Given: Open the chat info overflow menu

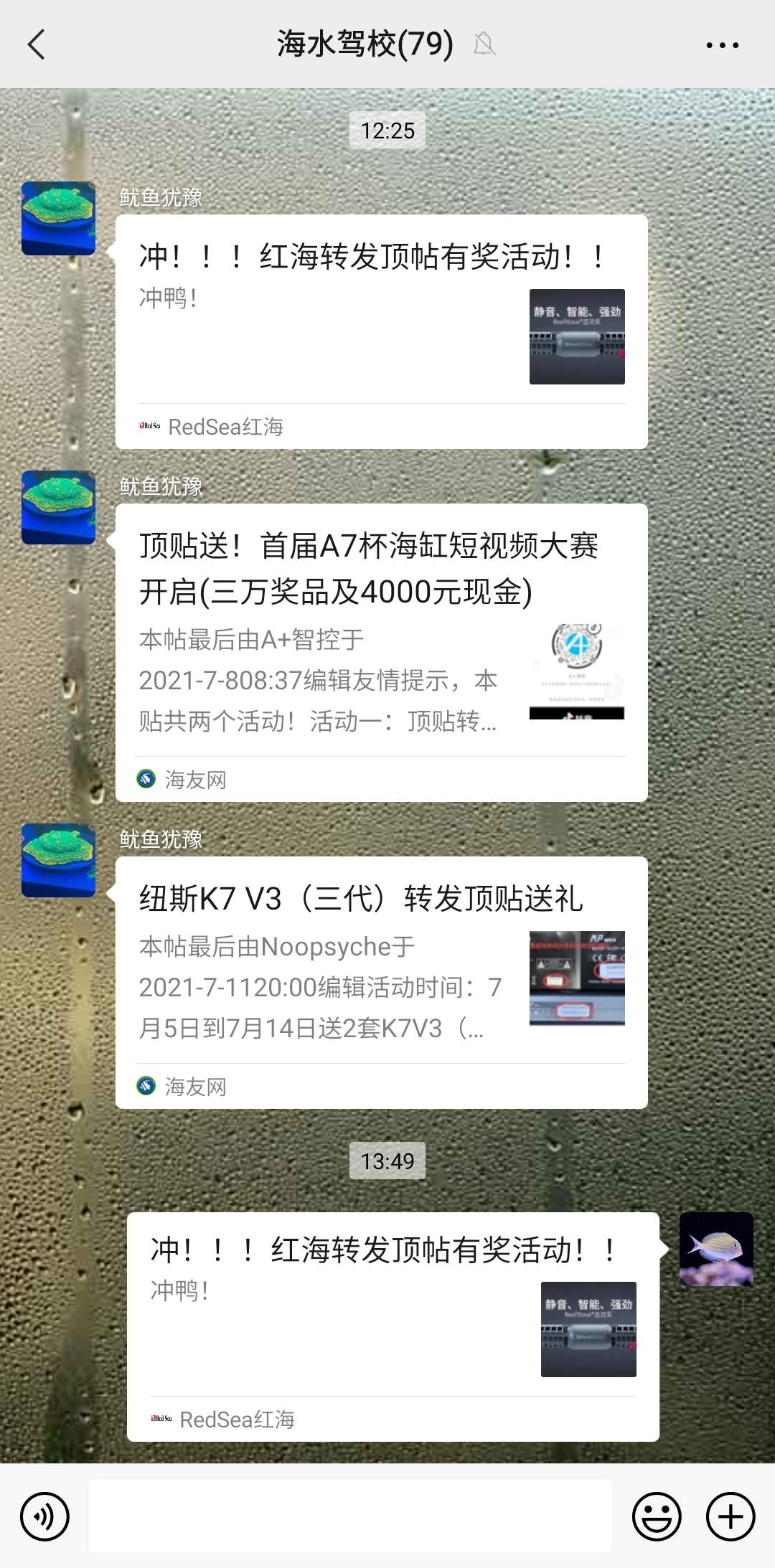Looking at the screenshot, I should (722, 44).
